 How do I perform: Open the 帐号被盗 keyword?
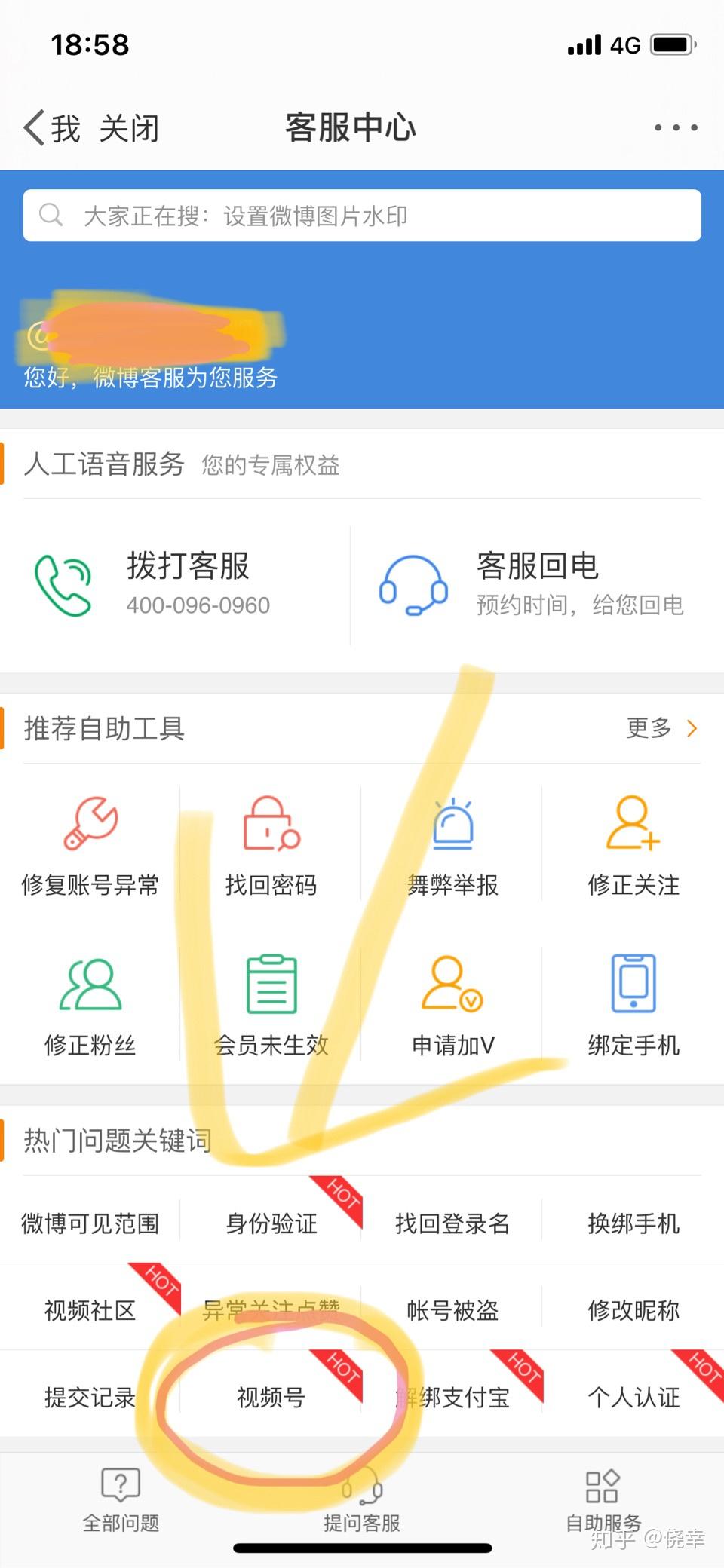click(452, 1310)
